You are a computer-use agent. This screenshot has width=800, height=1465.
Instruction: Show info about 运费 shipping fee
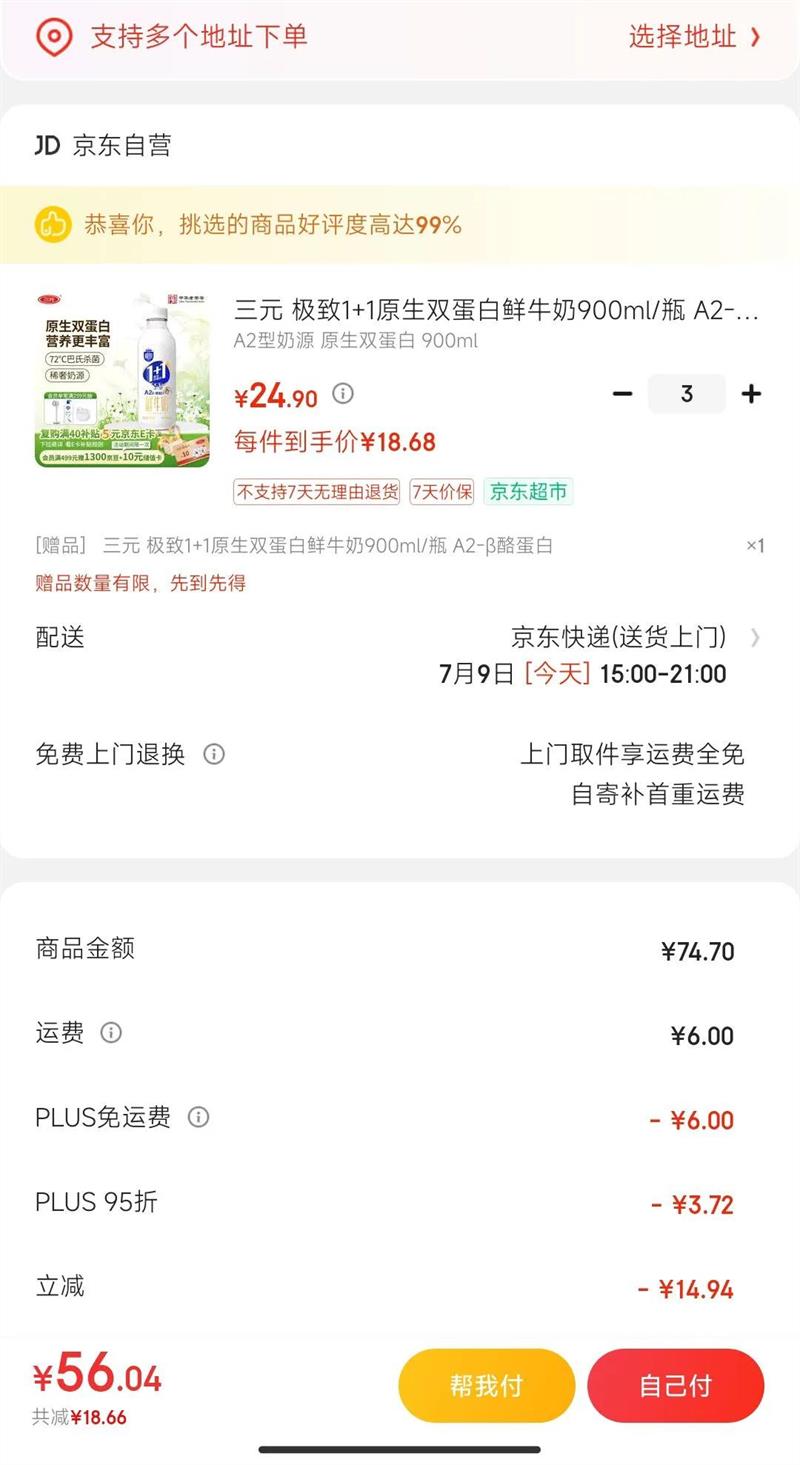[112, 1033]
